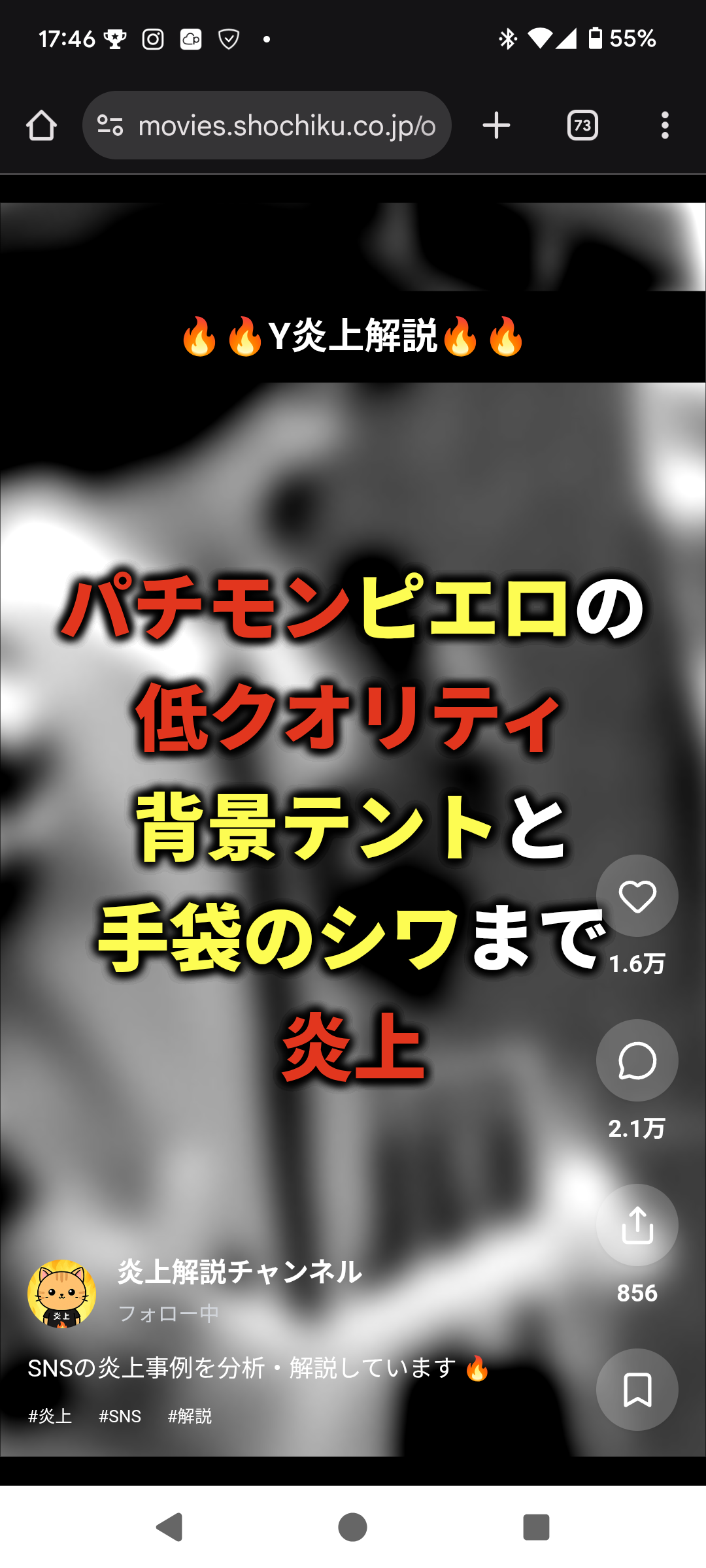Toggle the フォロー中 follow status
The image size is (706, 1568).
point(169,1313)
